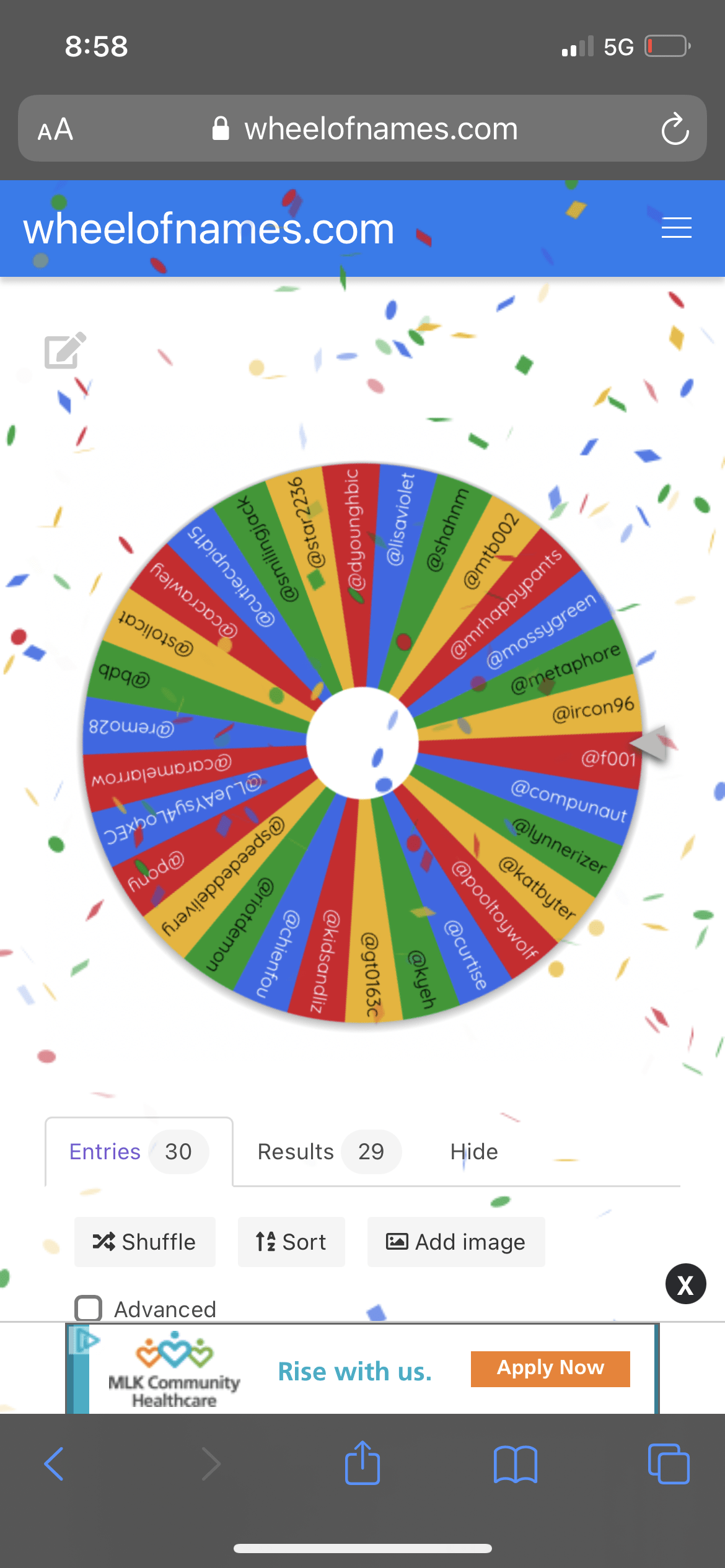
Task: Spin the names wheel
Action: pos(362,743)
